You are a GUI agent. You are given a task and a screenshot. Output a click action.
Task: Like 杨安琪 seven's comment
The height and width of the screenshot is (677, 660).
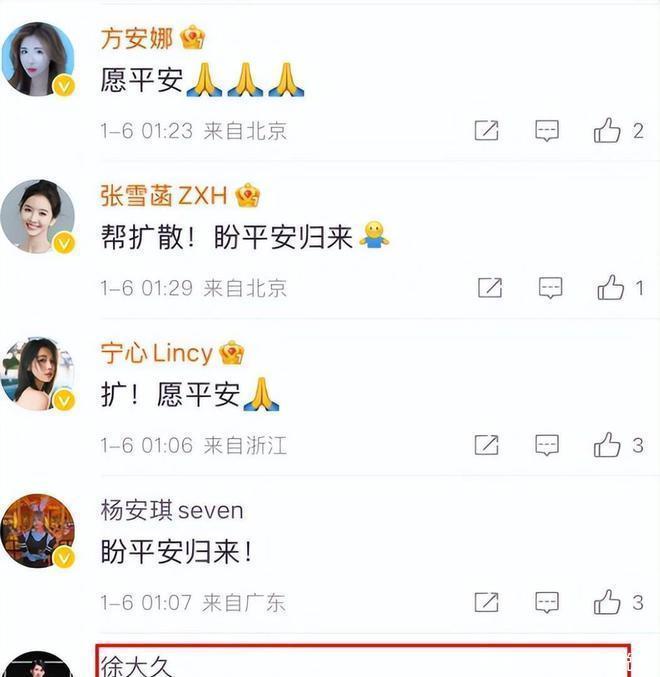point(608,602)
